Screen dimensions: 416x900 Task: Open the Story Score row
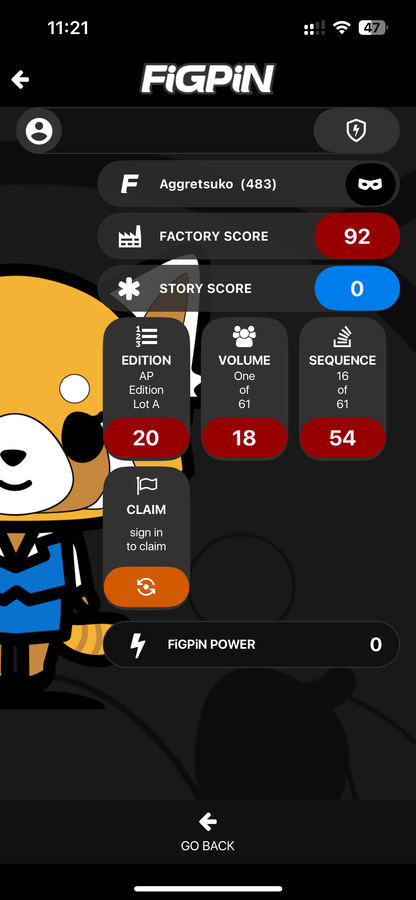[248, 288]
